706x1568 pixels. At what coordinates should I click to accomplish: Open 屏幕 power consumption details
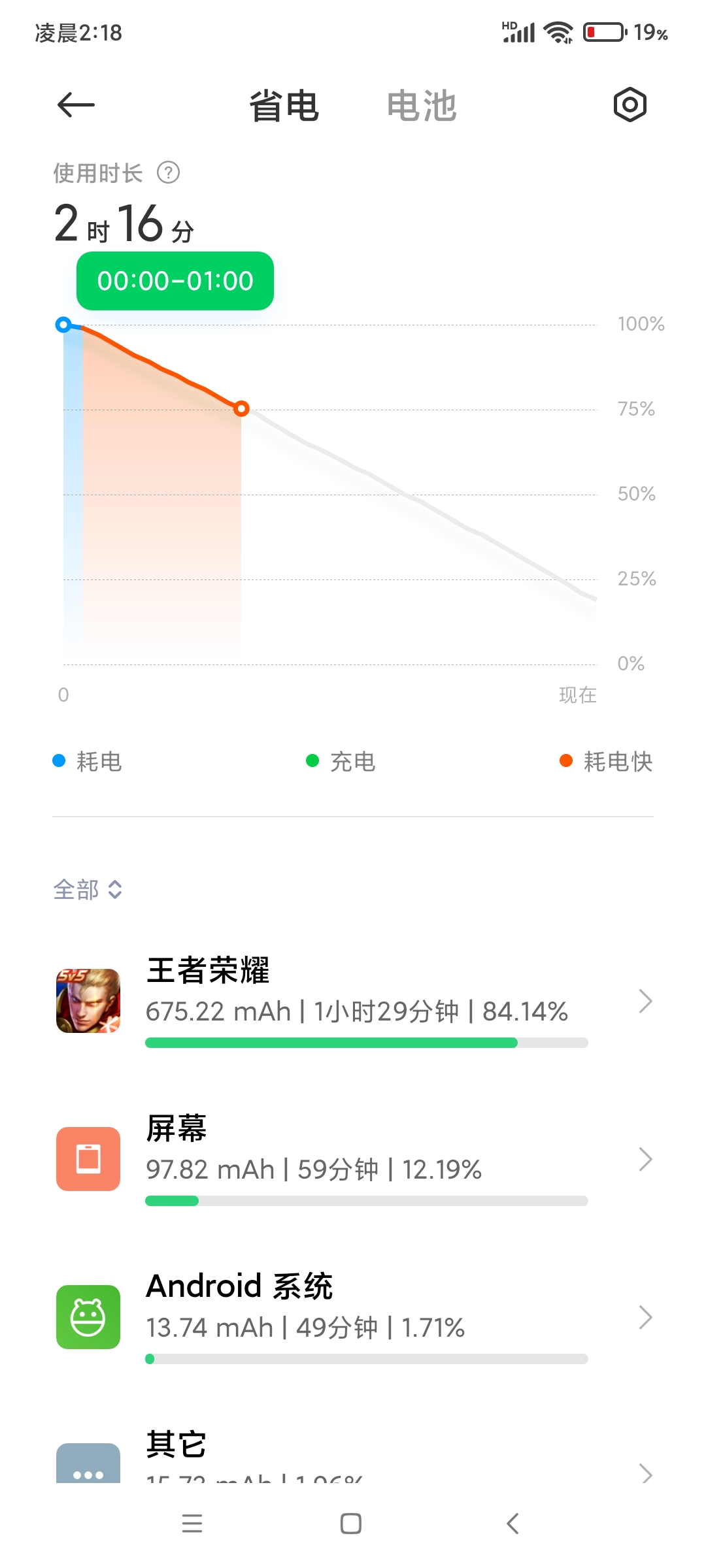353,1159
